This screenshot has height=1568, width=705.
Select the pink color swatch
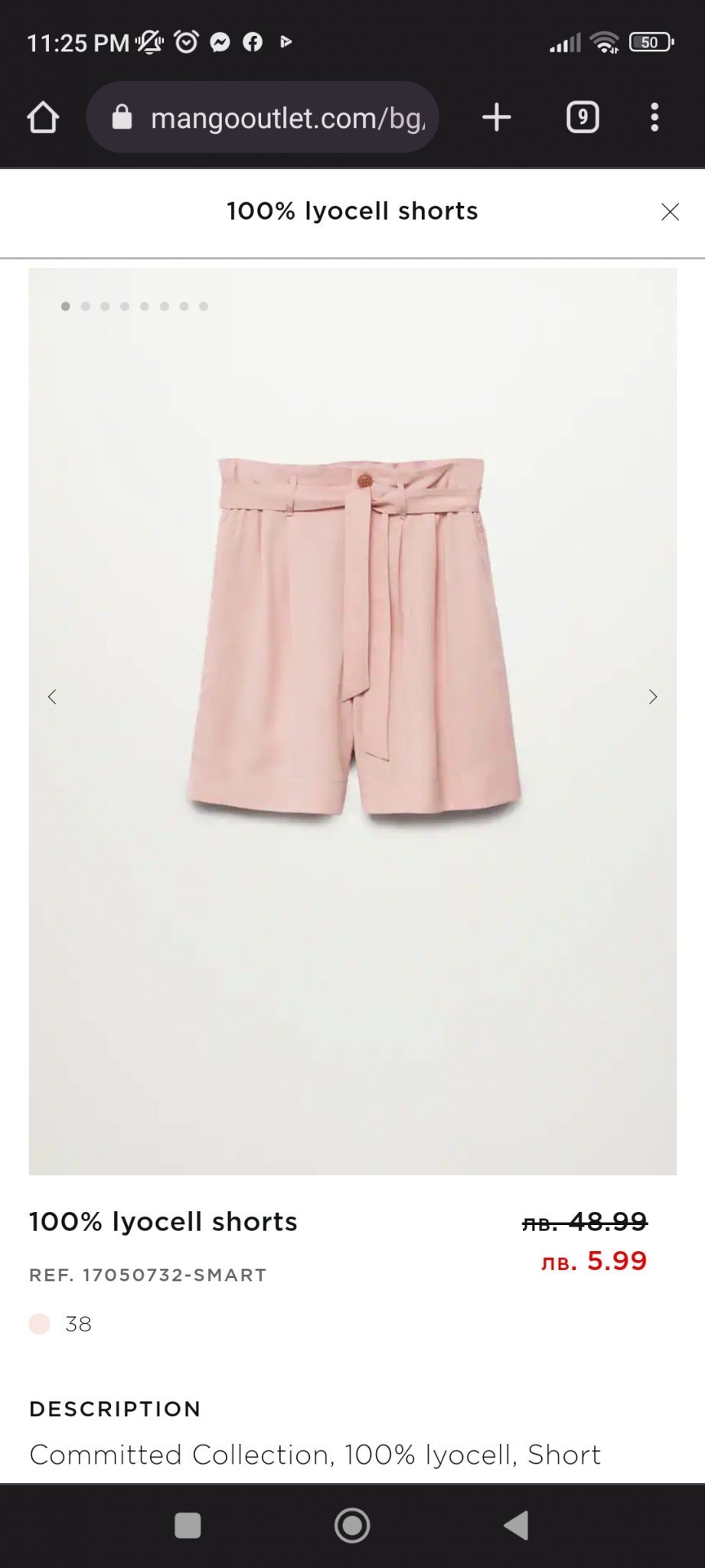pos(40,1324)
